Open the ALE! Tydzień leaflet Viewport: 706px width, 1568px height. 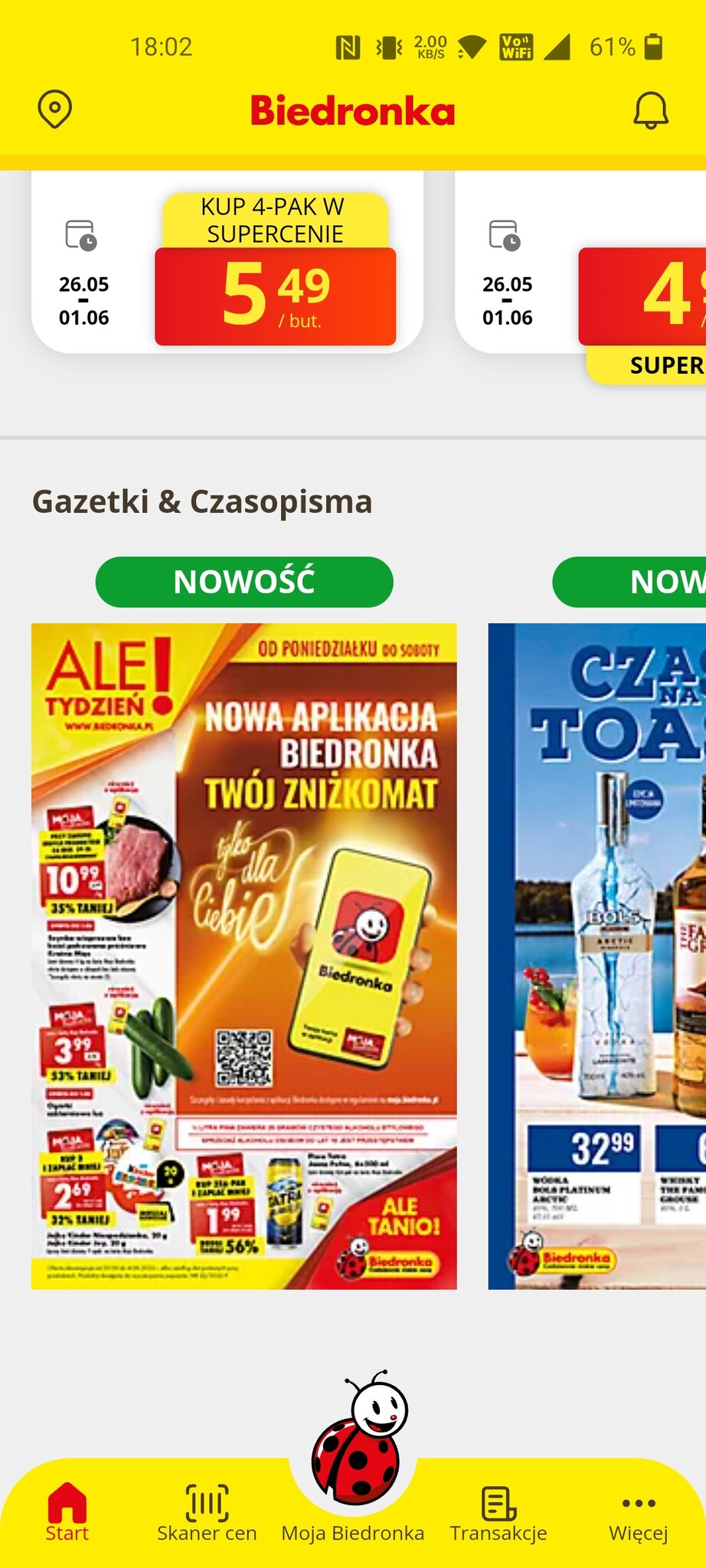point(244,955)
